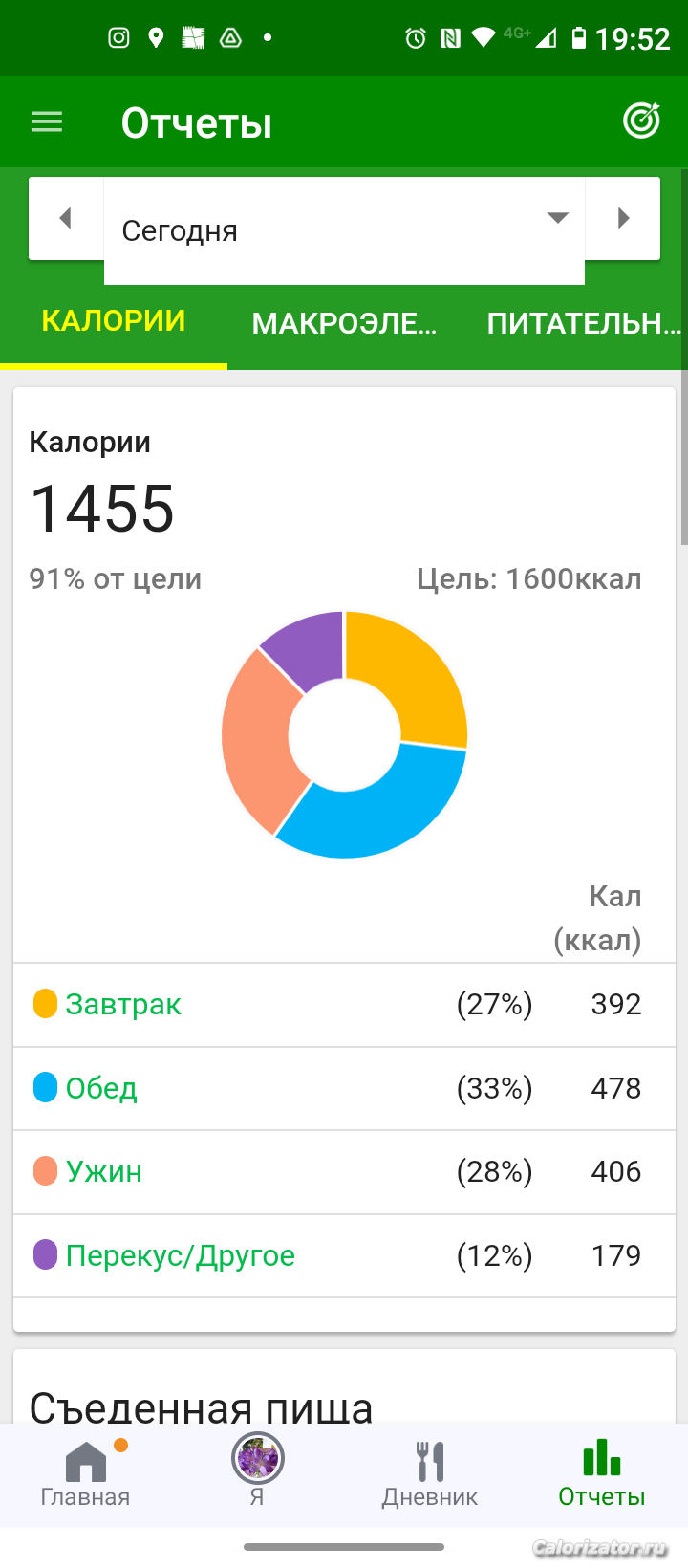This screenshot has height=1568, width=688.
Task: Select the Калории tab
Action: (x=114, y=321)
